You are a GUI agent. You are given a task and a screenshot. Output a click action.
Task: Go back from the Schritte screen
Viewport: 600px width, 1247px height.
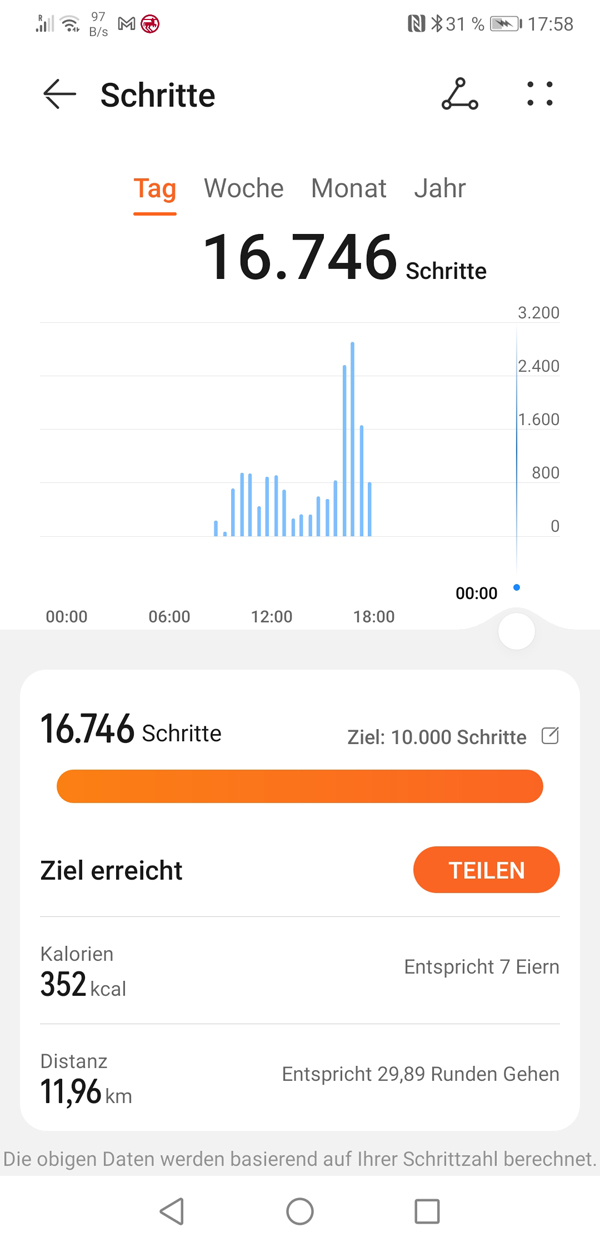(x=60, y=95)
